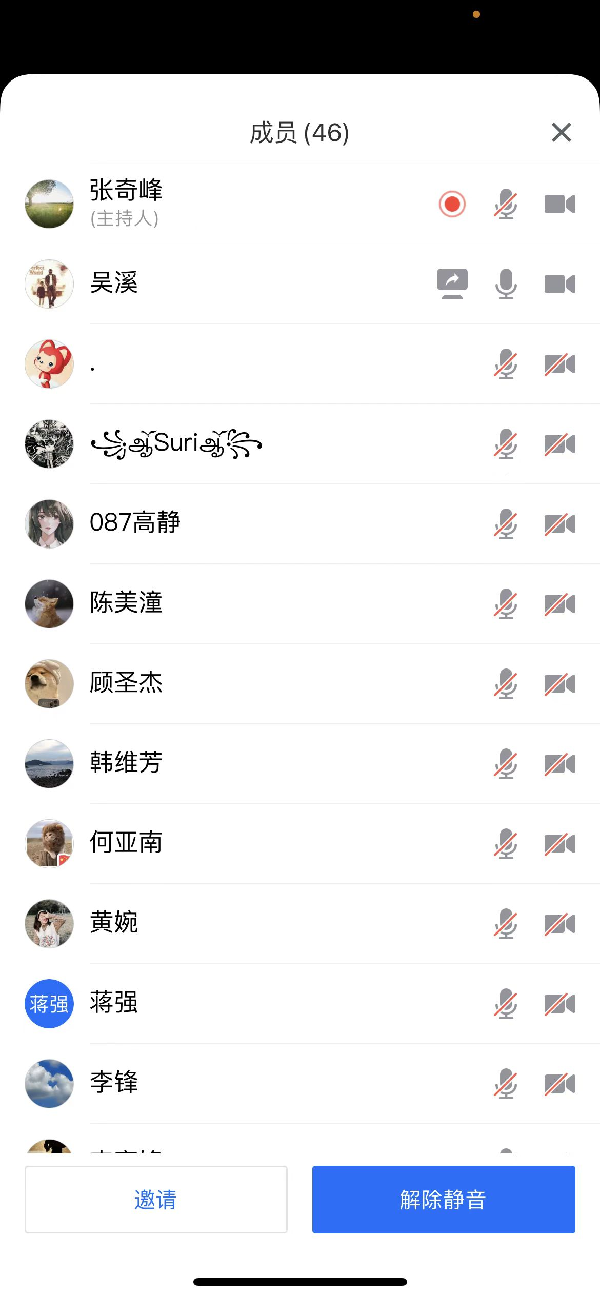This screenshot has width=600, height=1298.
Task: Tap the recording indicator on 张奇峰's row
Action: (x=452, y=204)
